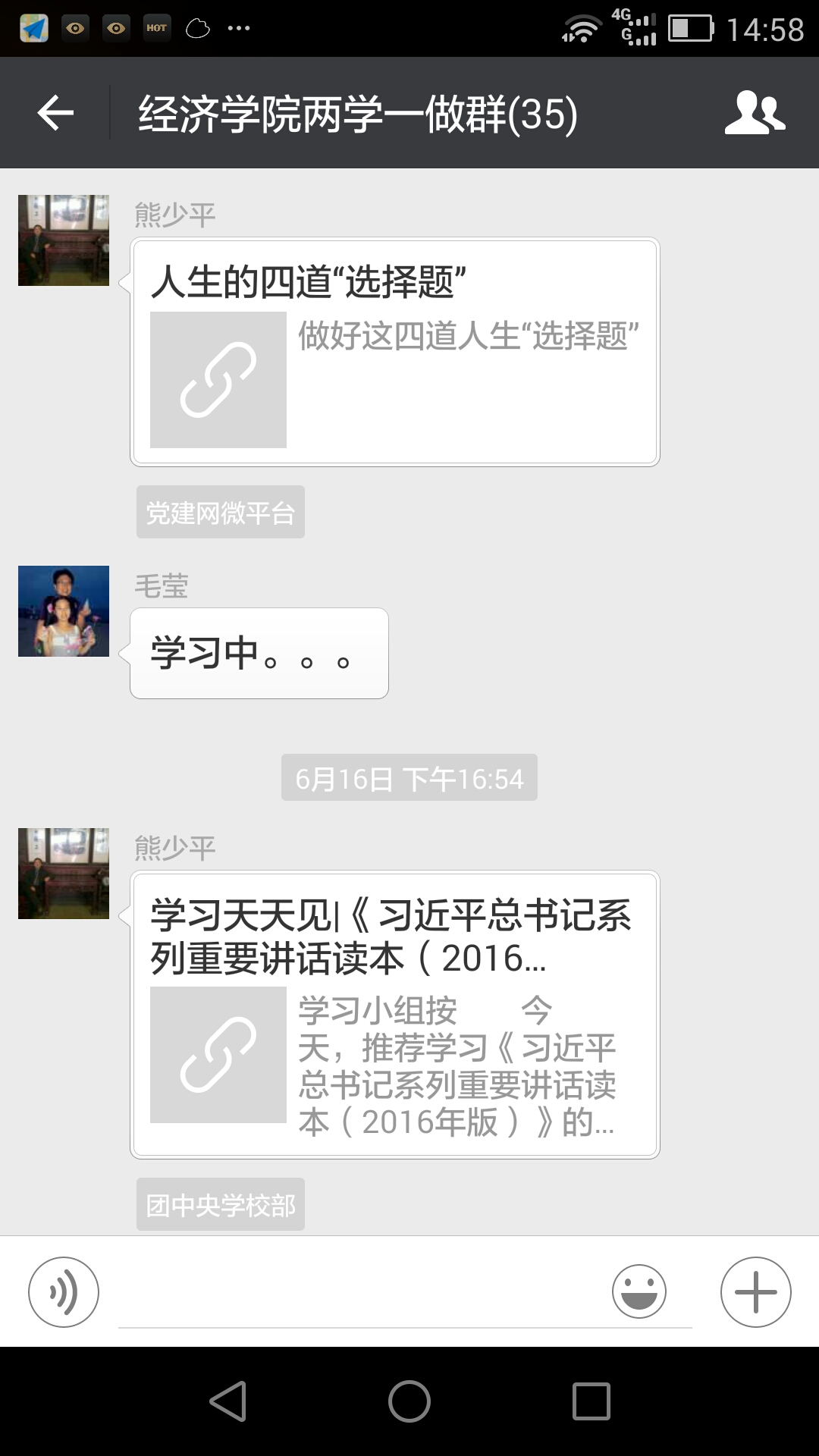Open the plus attachments menu
819x1456 pixels.
pos(755,1292)
